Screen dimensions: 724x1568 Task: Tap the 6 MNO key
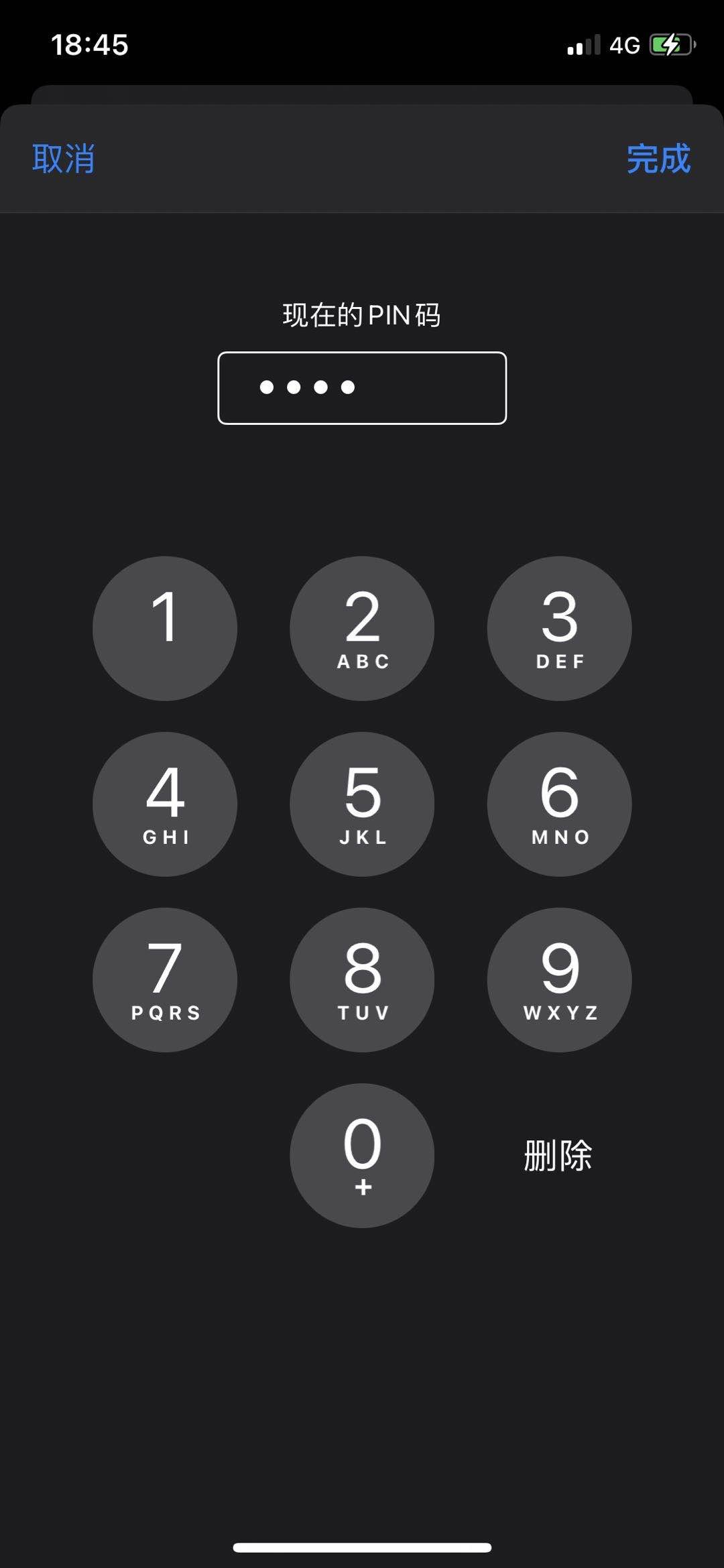tap(559, 804)
